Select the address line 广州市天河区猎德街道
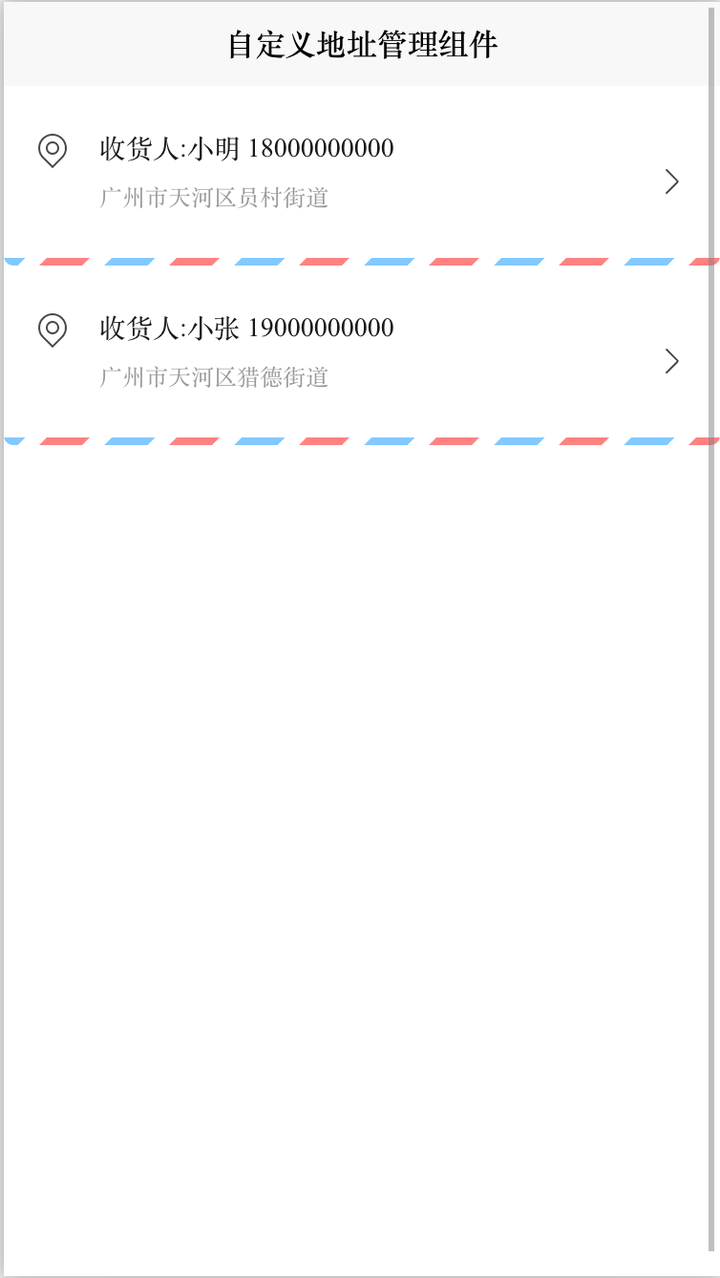Screen dimensions: 720x1278 (x=216, y=377)
